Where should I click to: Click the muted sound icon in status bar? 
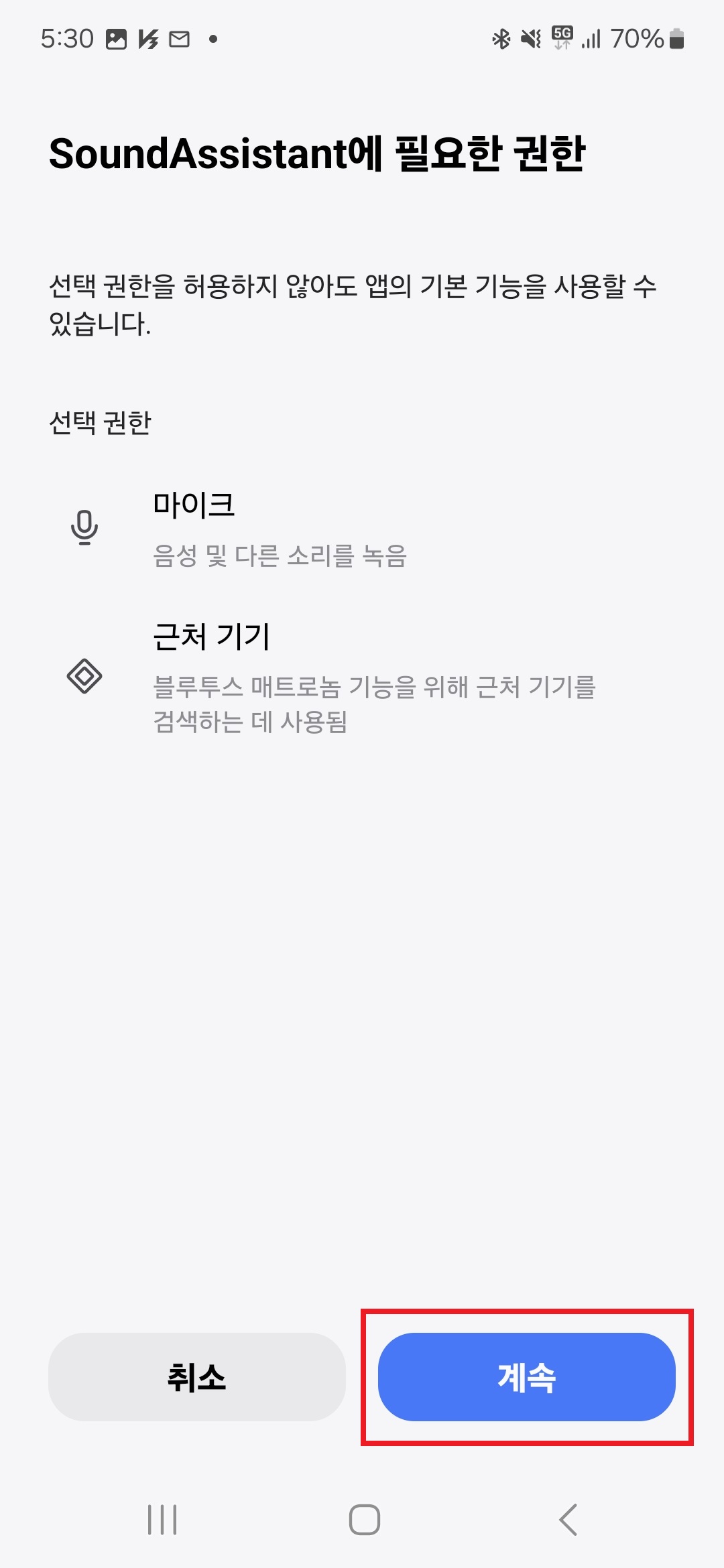point(531,40)
